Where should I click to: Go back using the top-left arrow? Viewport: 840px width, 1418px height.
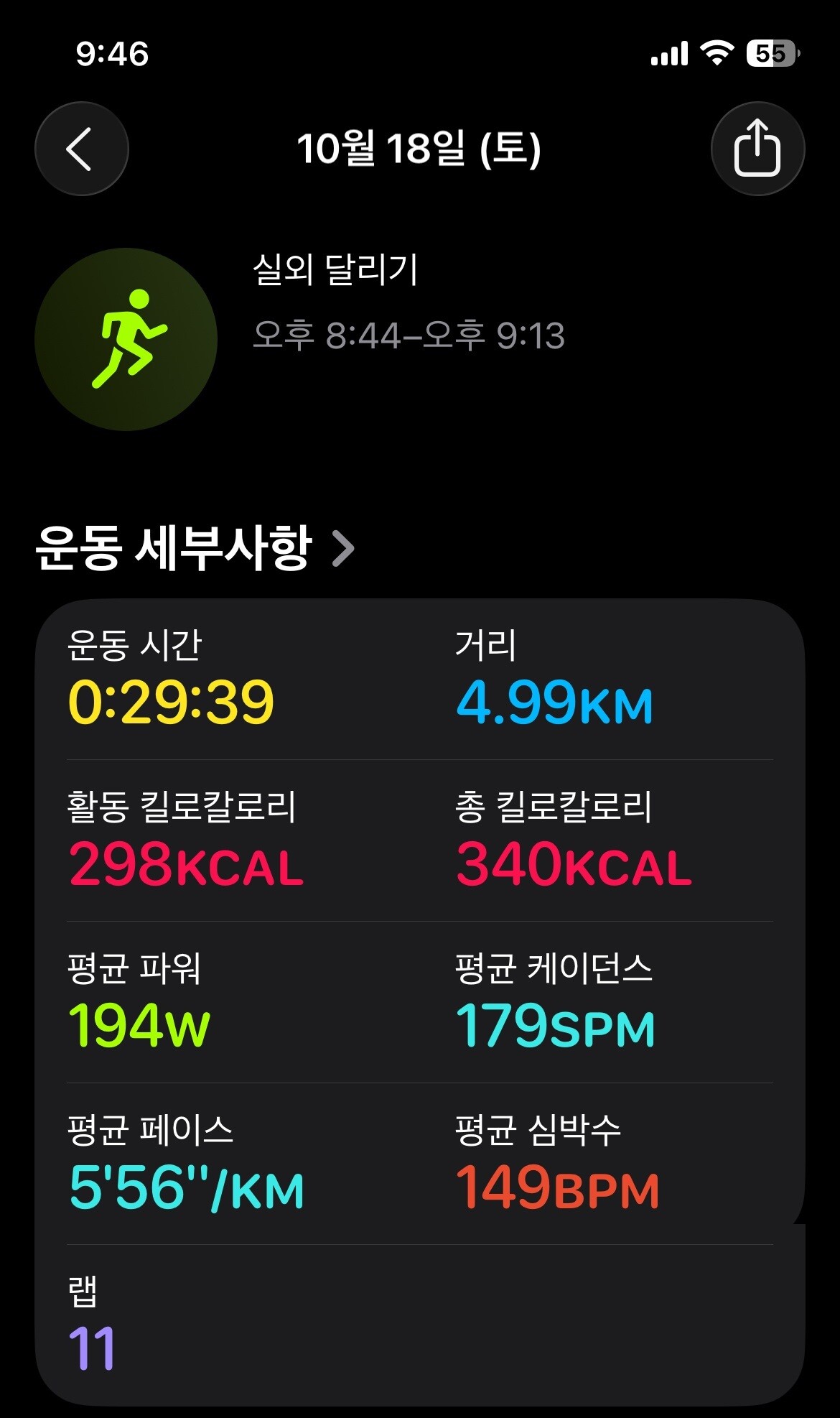pyautogui.click(x=82, y=149)
